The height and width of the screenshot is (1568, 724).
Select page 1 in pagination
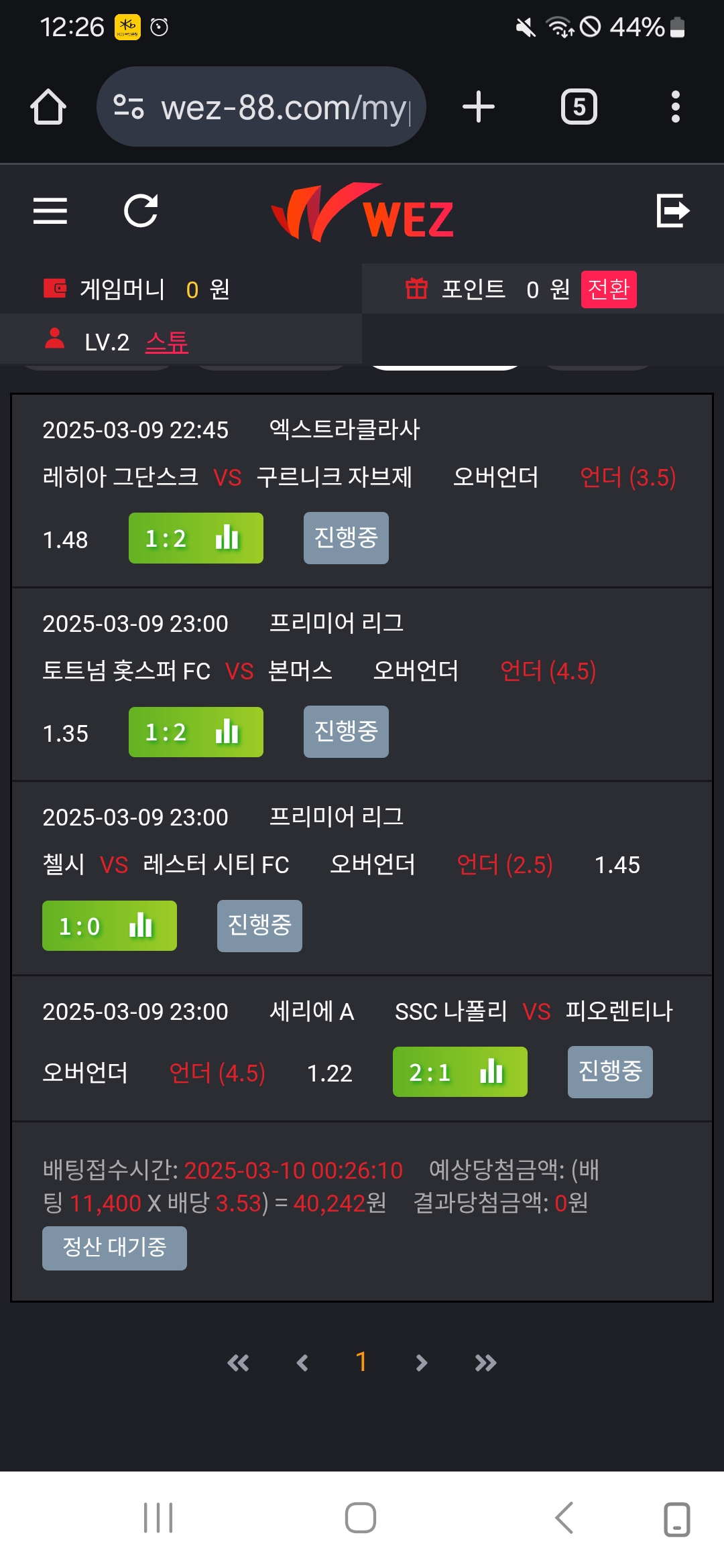pyautogui.click(x=361, y=1362)
